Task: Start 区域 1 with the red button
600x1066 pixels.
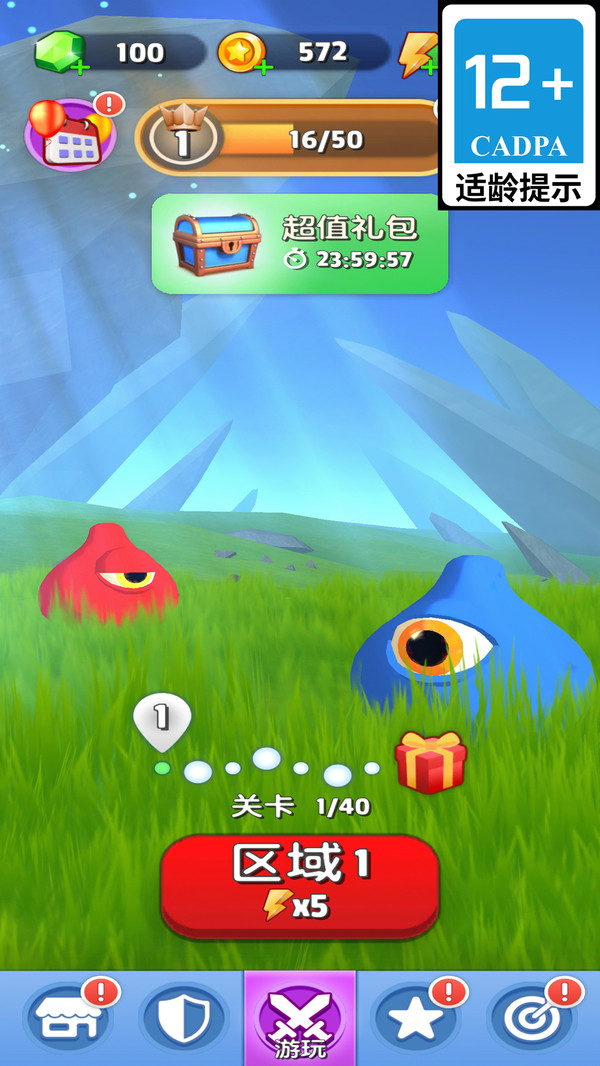Action: (x=300, y=887)
